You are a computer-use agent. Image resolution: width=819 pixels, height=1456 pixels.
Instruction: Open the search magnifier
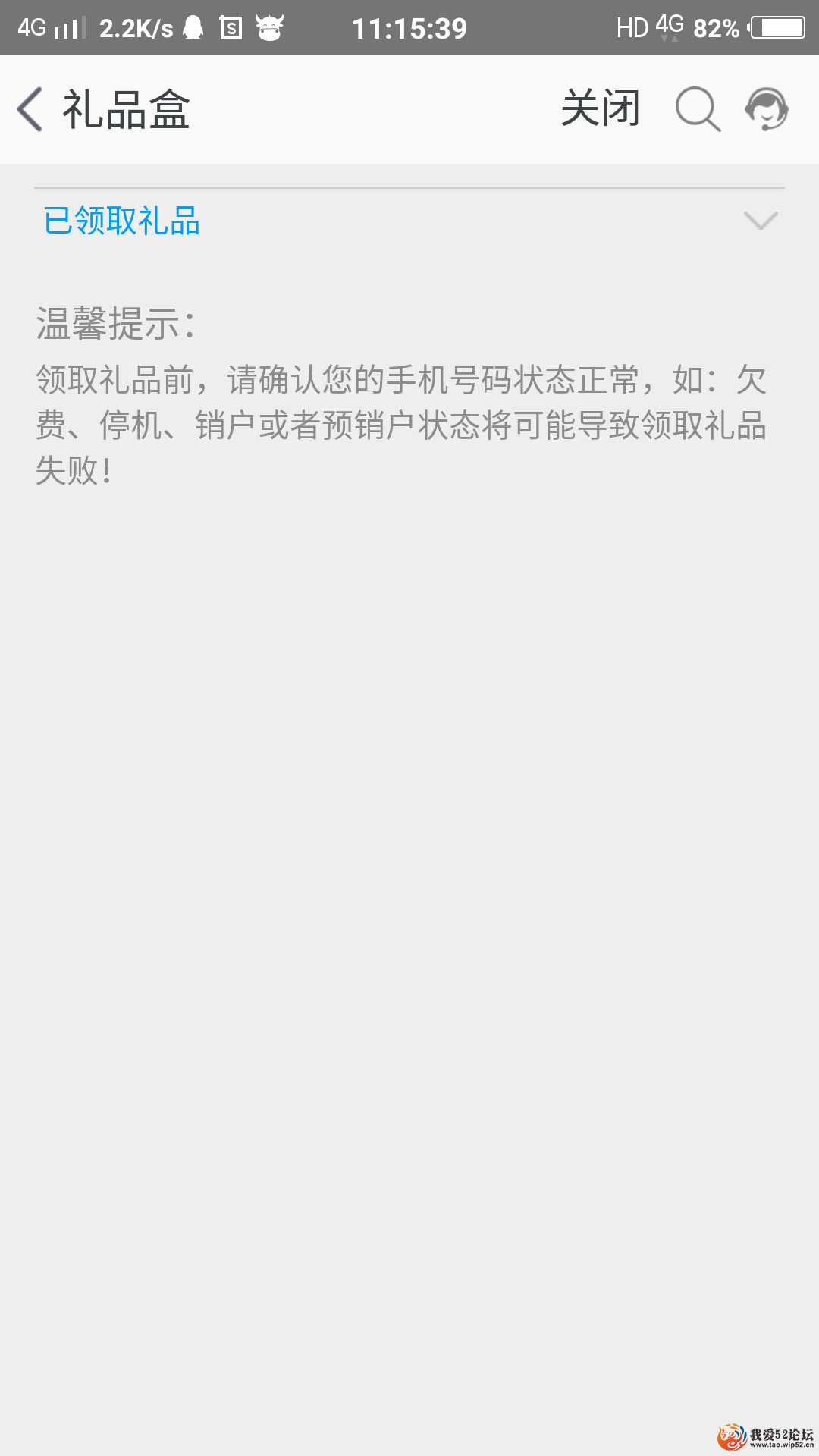(x=697, y=109)
